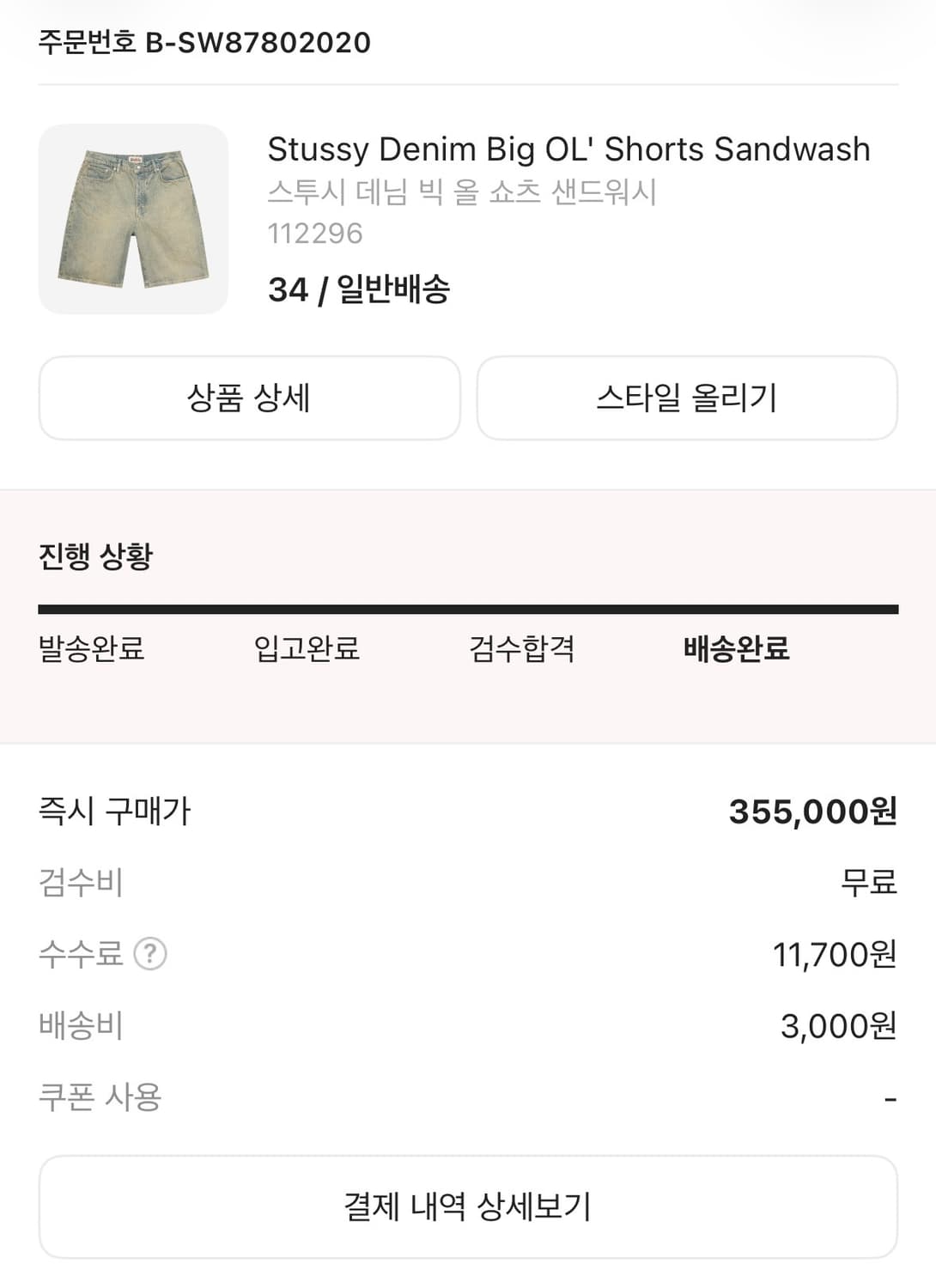Open '결제 내역 상세보기' payment details
Screen dimensions: 936x1288
click(468, 1206)
